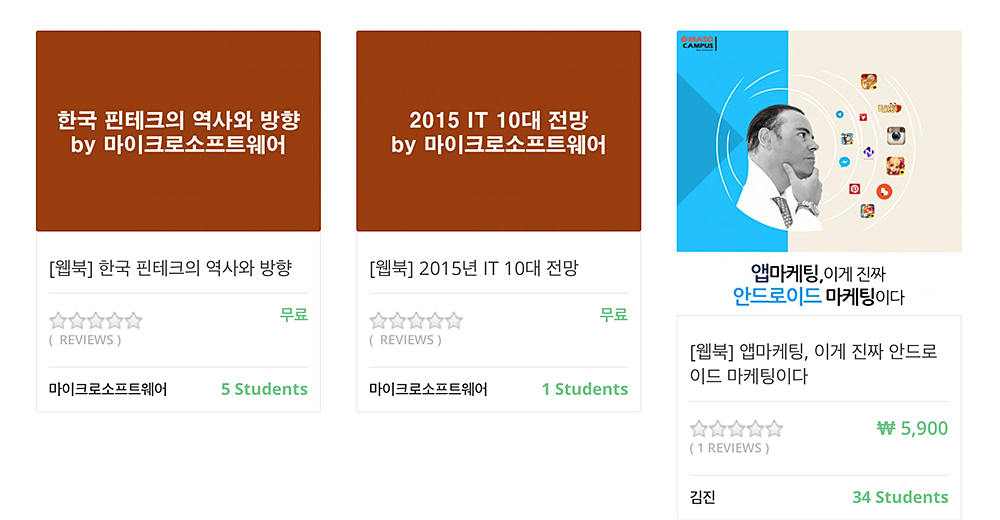This screenshot has width=1000, height=520.
Task: View author 마이크로소프트웨어 under 2015년 IT 10대 전망
Action: click(428, 389)
